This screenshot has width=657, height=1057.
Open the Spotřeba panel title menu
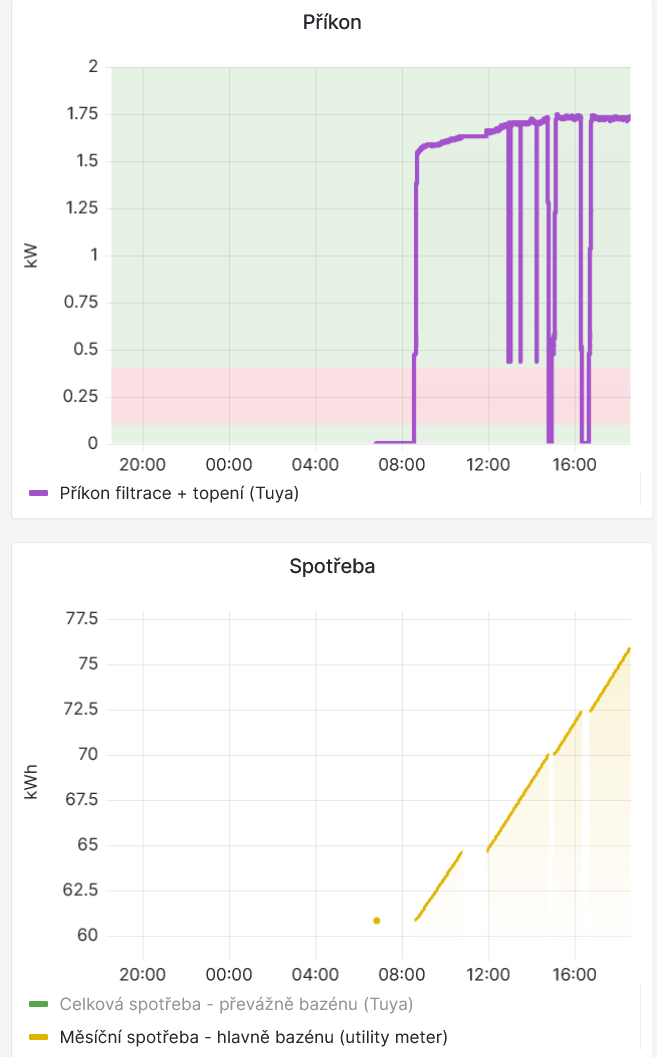[x=332, y=566]
